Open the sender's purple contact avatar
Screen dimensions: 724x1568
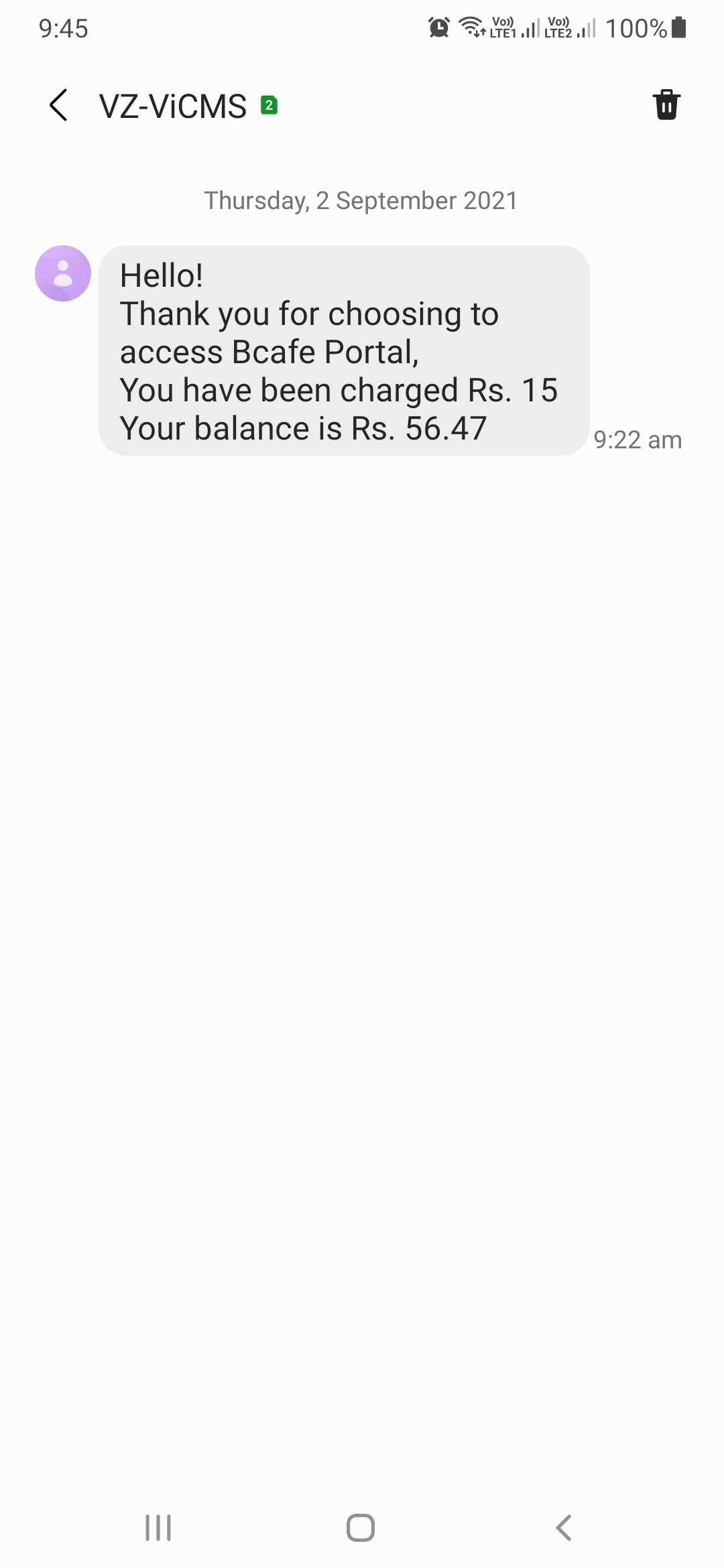tap(63, 273)
